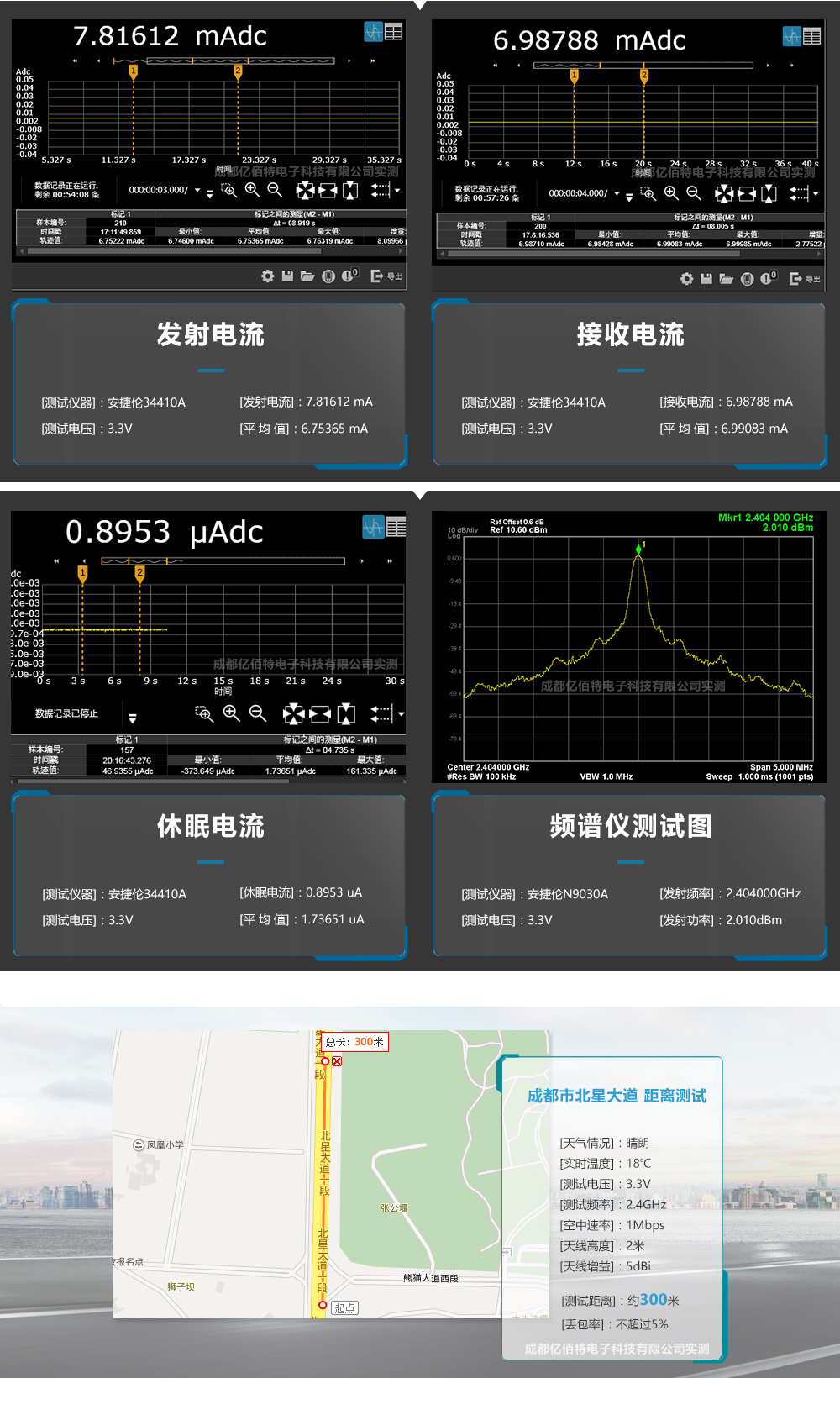840x1415 pixels.
Task: Select marker 2 on the transmit current timeline
Action: [x=238, y=71]
